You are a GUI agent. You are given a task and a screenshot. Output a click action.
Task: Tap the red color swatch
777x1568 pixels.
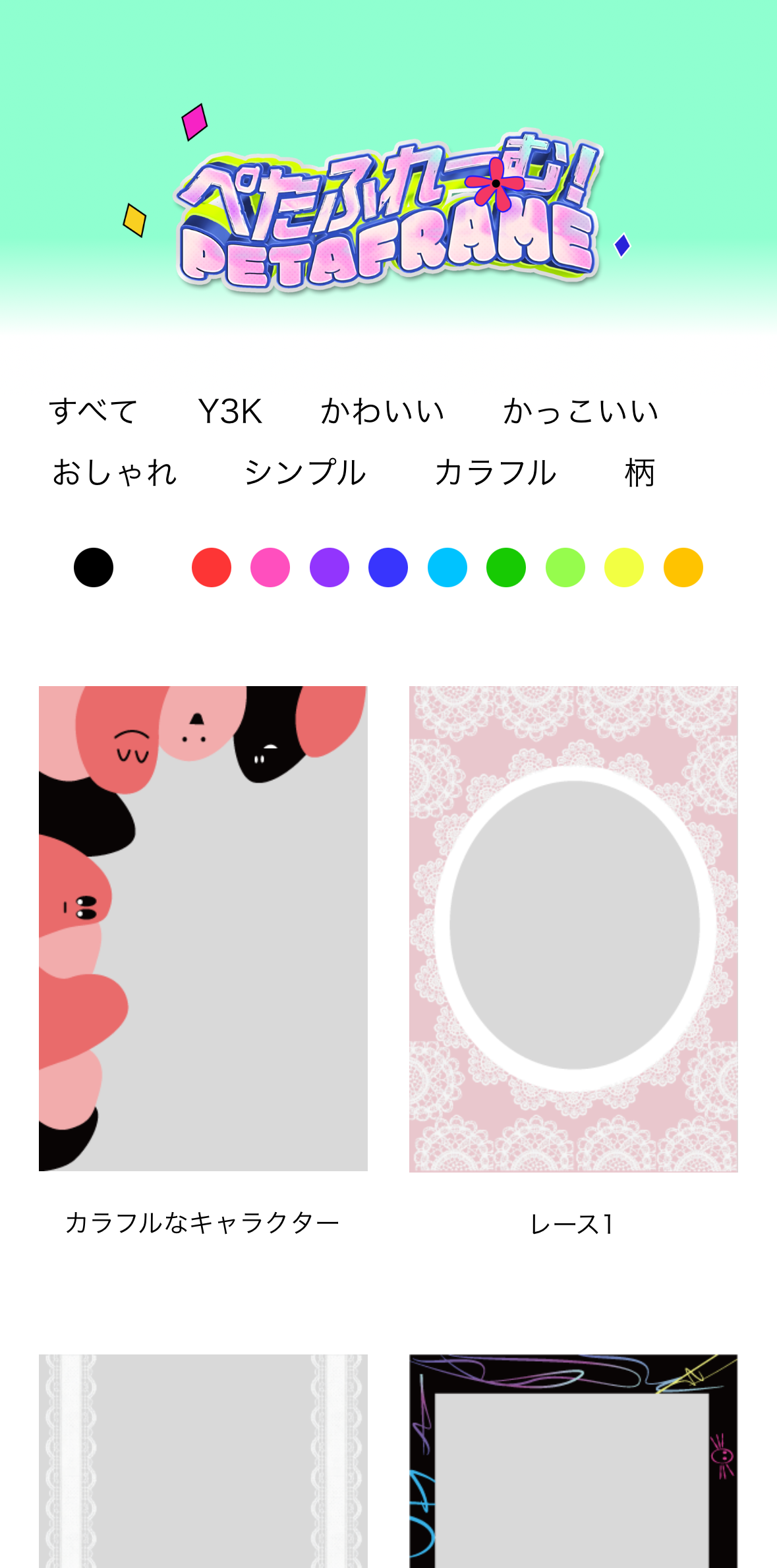pyautogui.click(x=212, y=567)
